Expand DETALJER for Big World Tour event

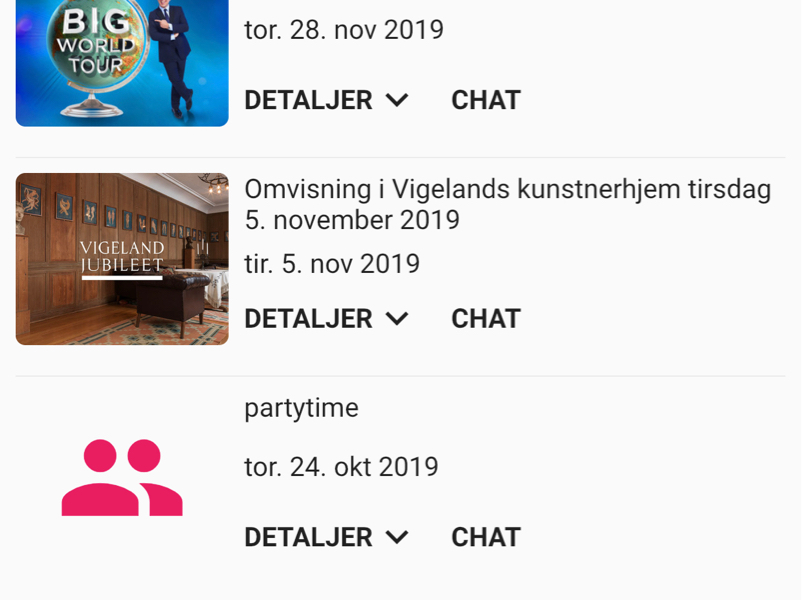pyautogui.click(x=326, y=100)
